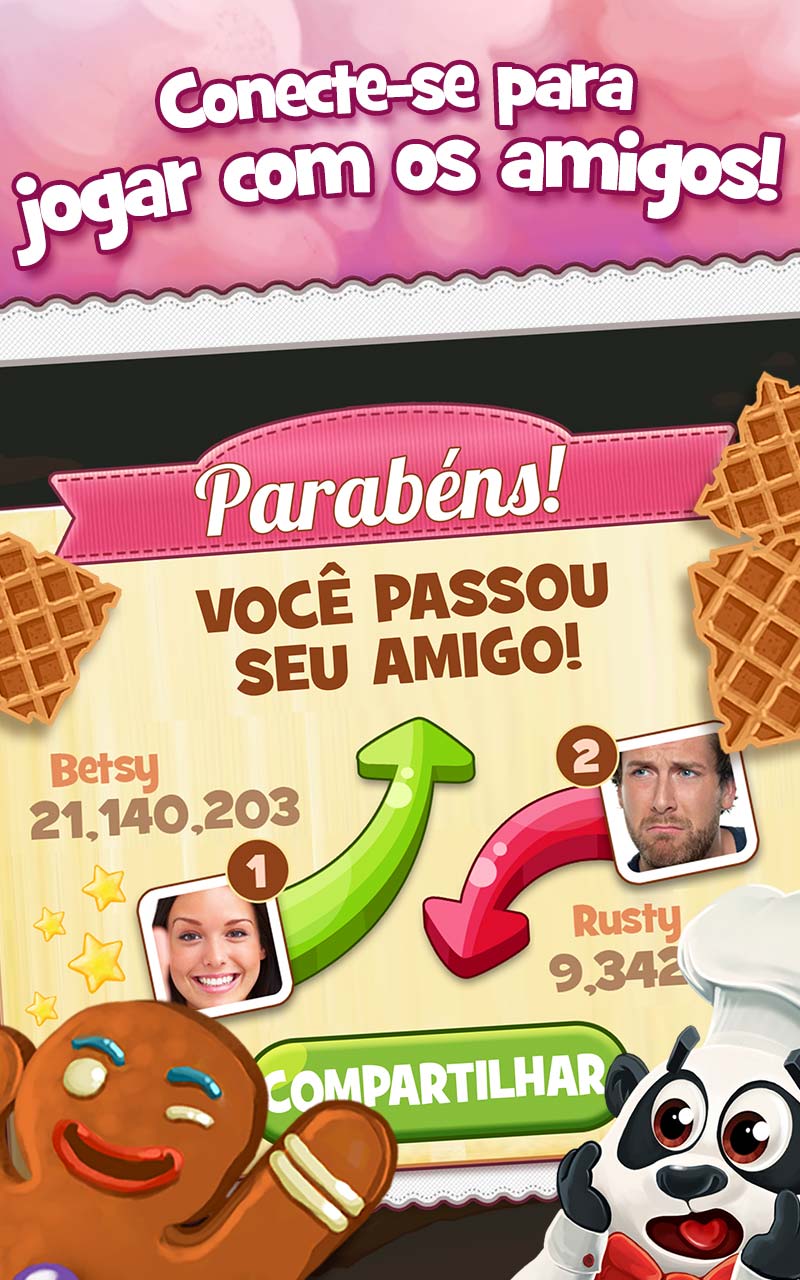Select the VOCÊ PASSOU SEU AMIGO text
800x1280 pixels.
click(400, 625)
